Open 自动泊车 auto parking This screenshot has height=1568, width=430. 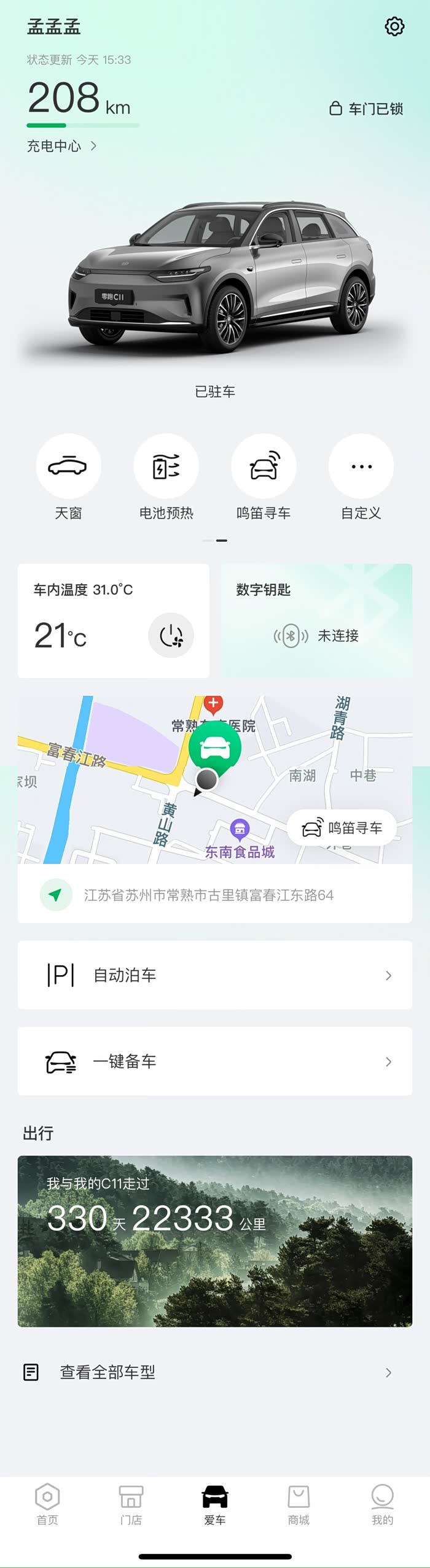coord(215,975)
